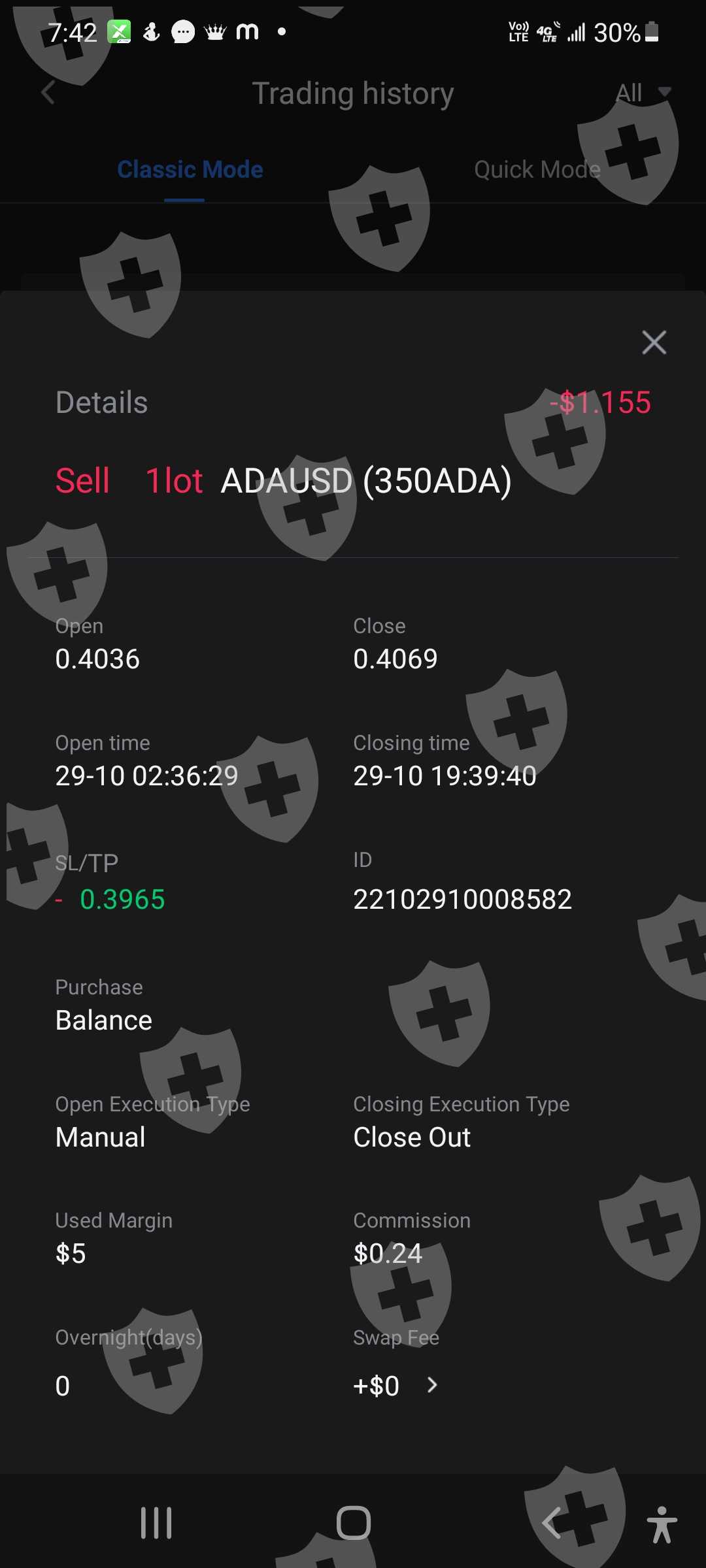Select the Classic Mode tab
Screen dimensions: 706x1568
190,169
